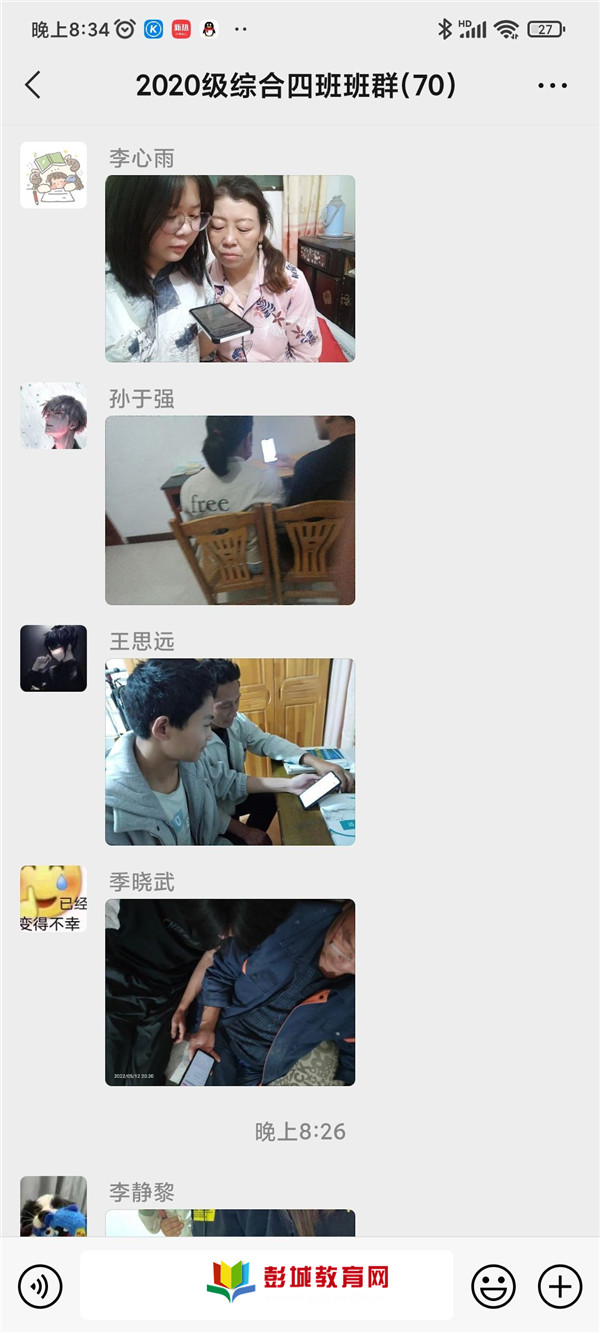Screen dimensions: 600x1333
Task: Open the emoji picker
Action: pyautogui.click(x=493, y=1286)
